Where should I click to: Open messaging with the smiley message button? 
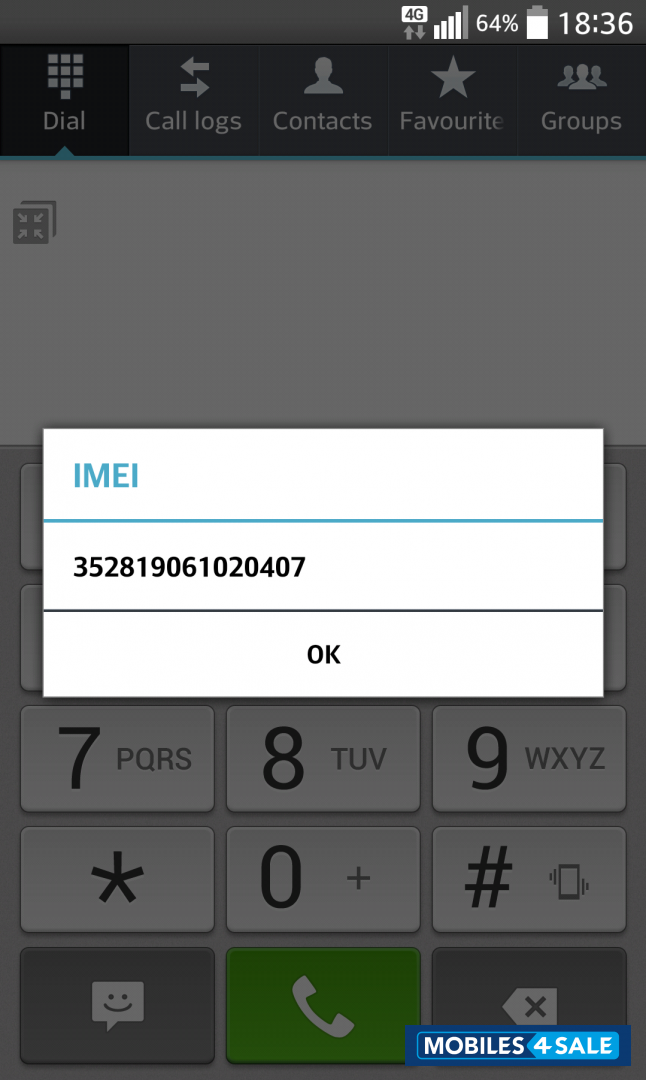coord(117,1004)
